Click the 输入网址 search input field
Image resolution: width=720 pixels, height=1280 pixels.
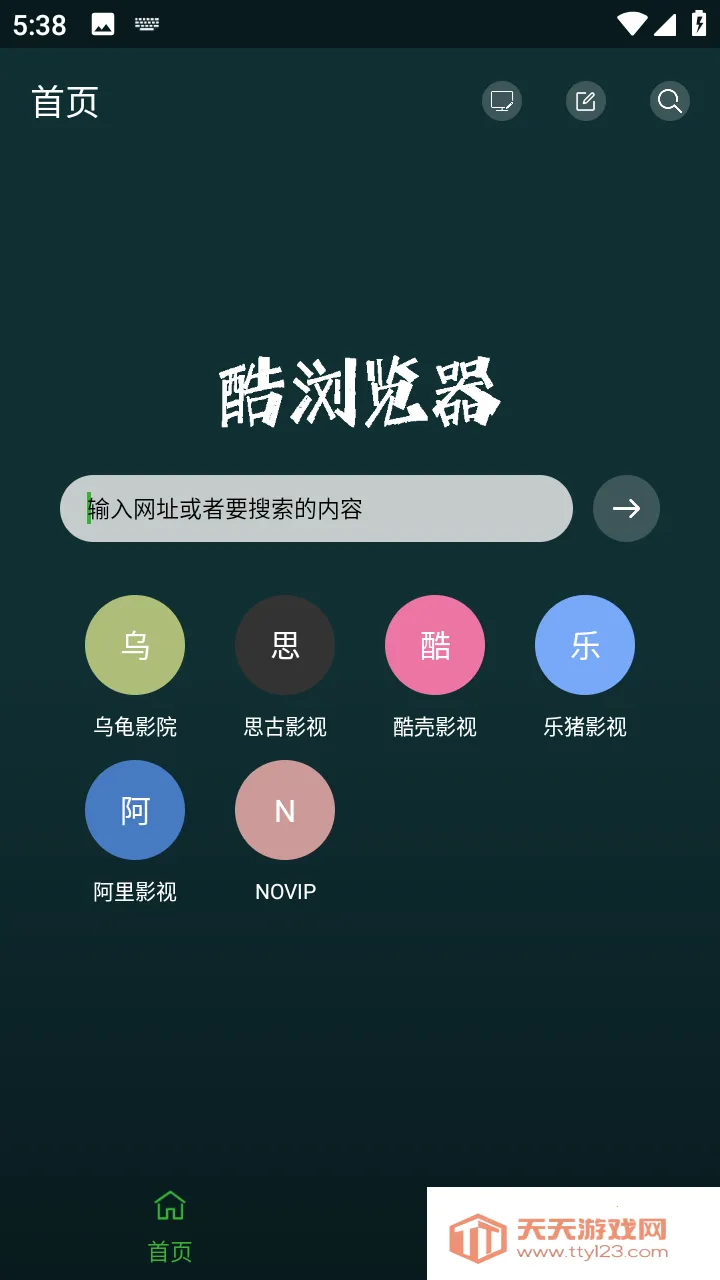(316, 508)
